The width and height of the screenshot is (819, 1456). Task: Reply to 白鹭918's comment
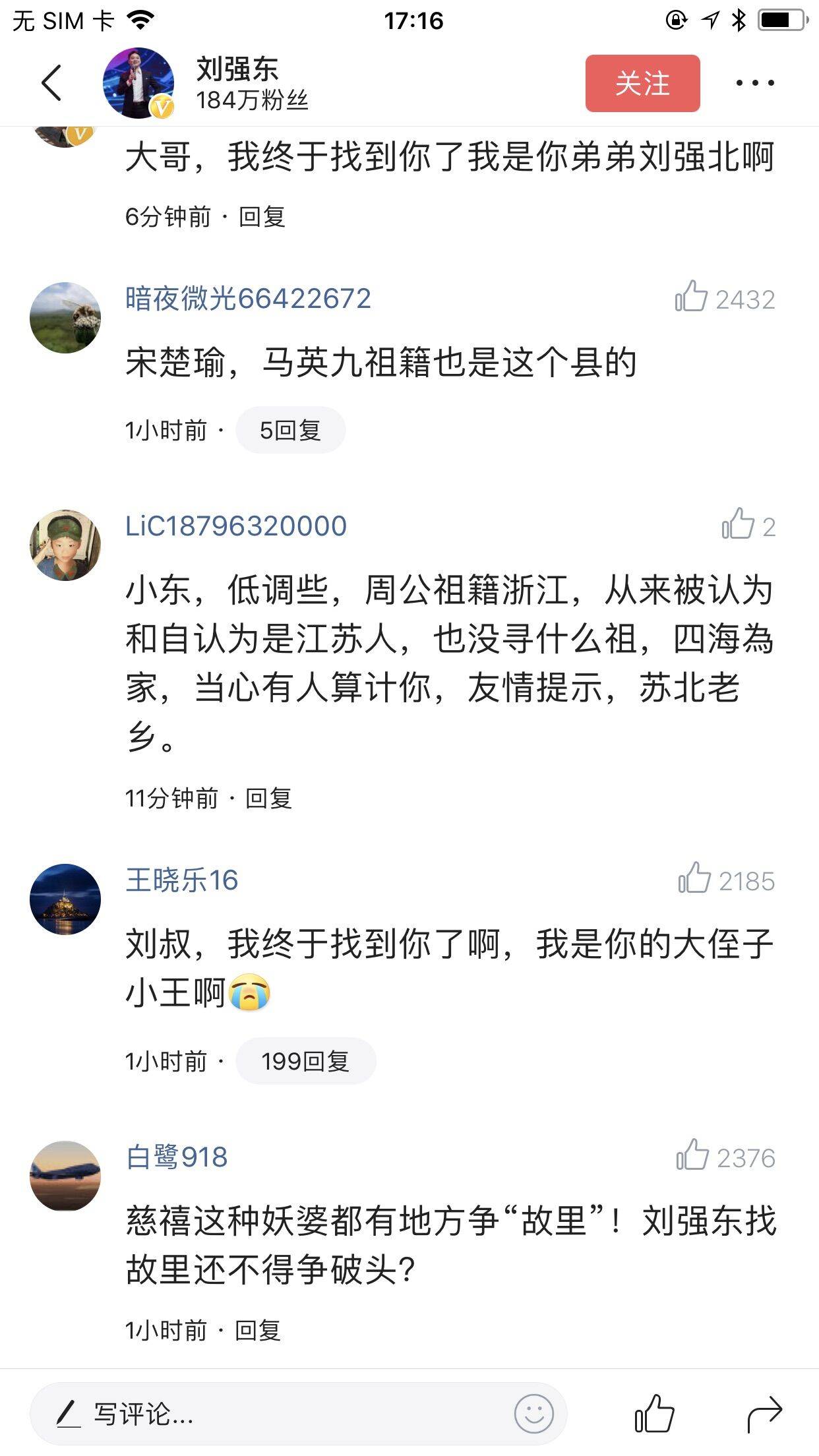tap(258, 1330)
